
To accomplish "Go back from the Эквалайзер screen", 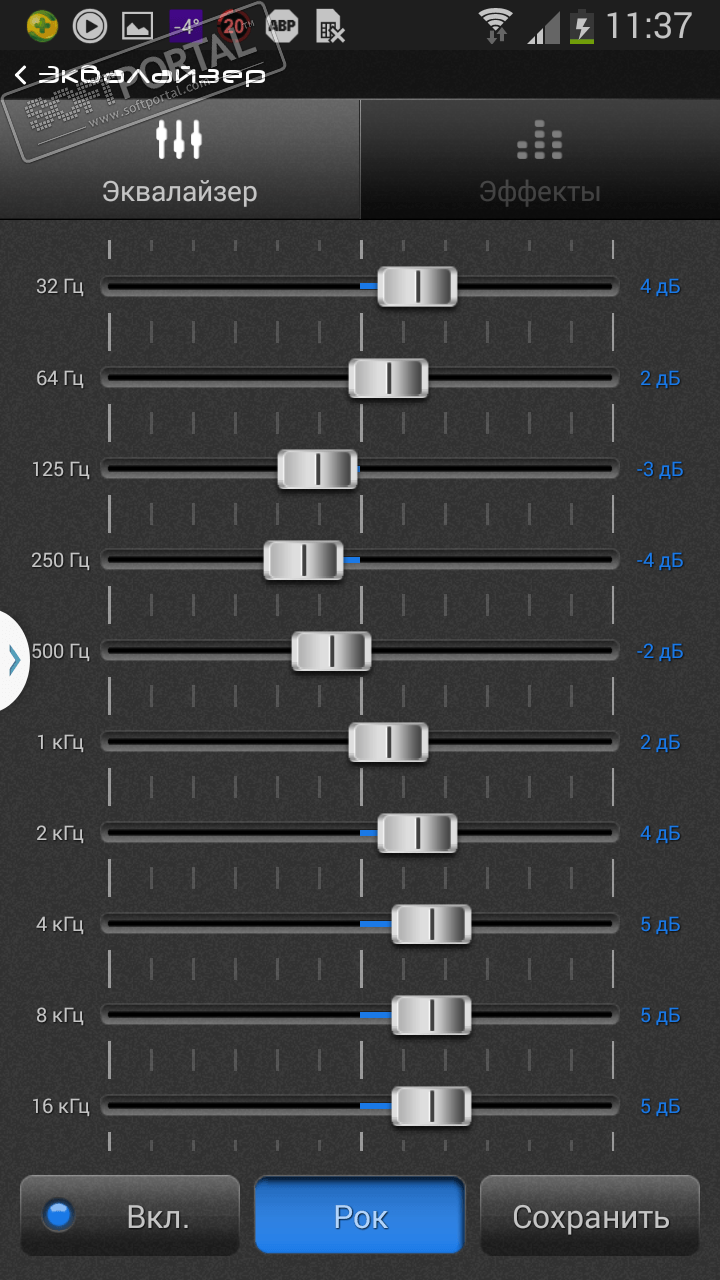I will (x=22, y=75).
